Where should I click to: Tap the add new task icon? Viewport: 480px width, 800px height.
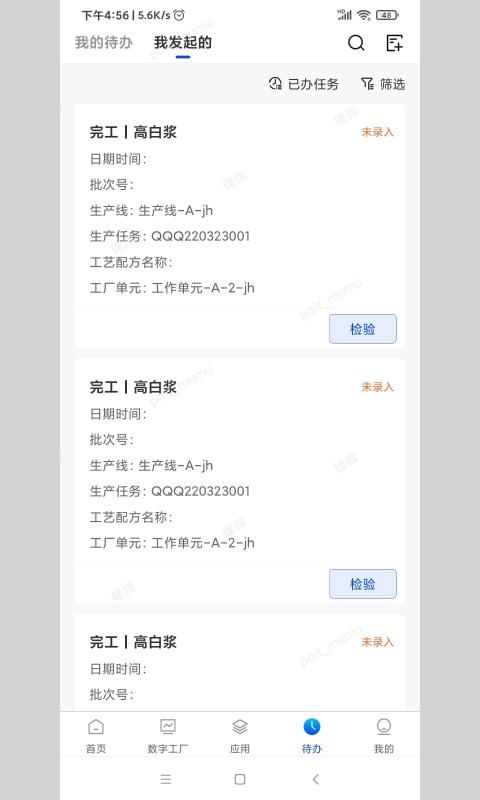click(x=394, y=43)
